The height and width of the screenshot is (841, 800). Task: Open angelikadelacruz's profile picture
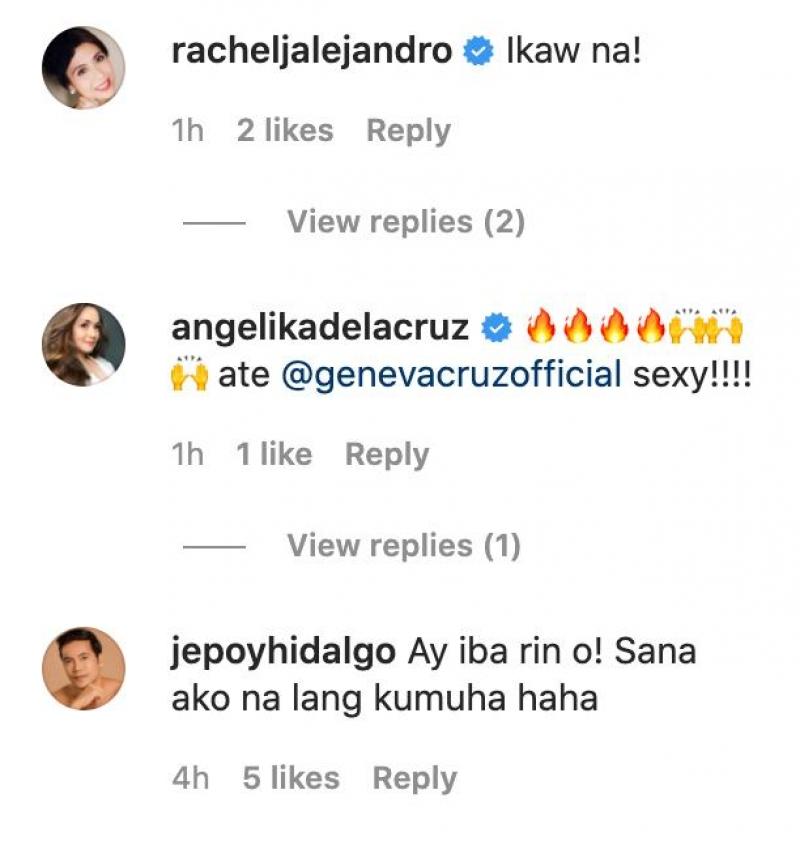coord(83,344)
